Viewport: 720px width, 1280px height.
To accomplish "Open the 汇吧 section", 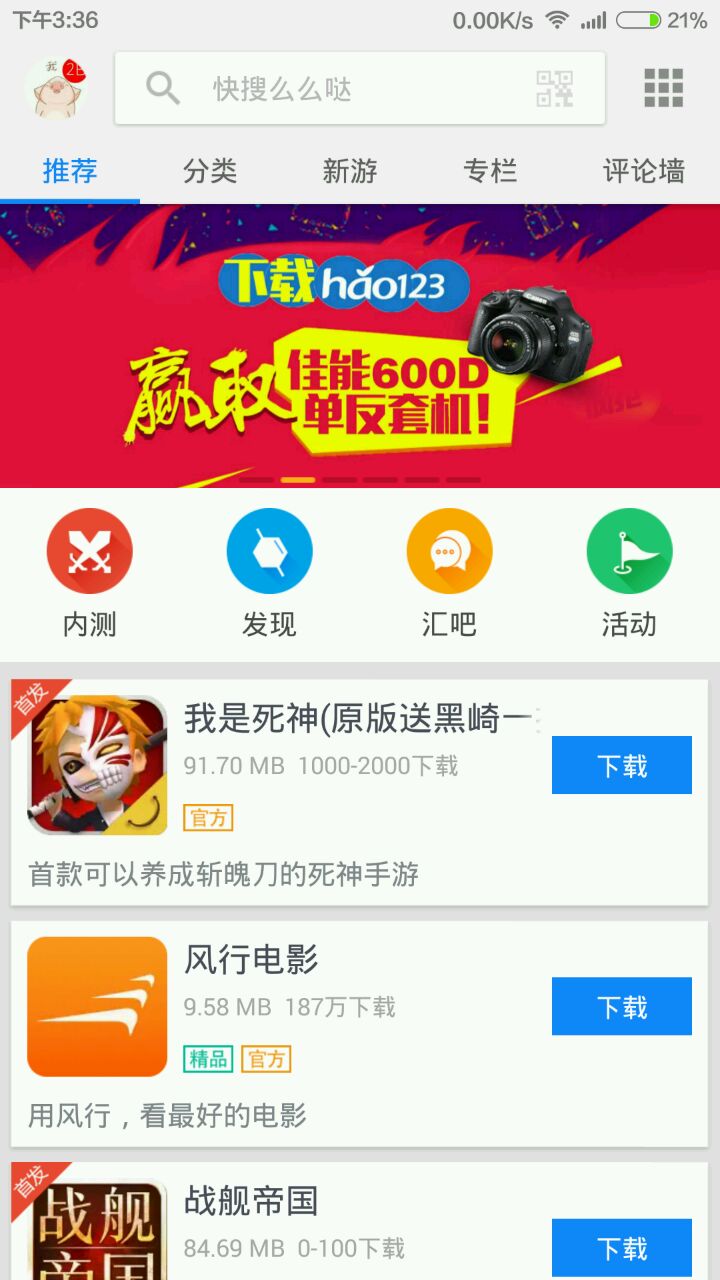I will [x=449, y=572].
